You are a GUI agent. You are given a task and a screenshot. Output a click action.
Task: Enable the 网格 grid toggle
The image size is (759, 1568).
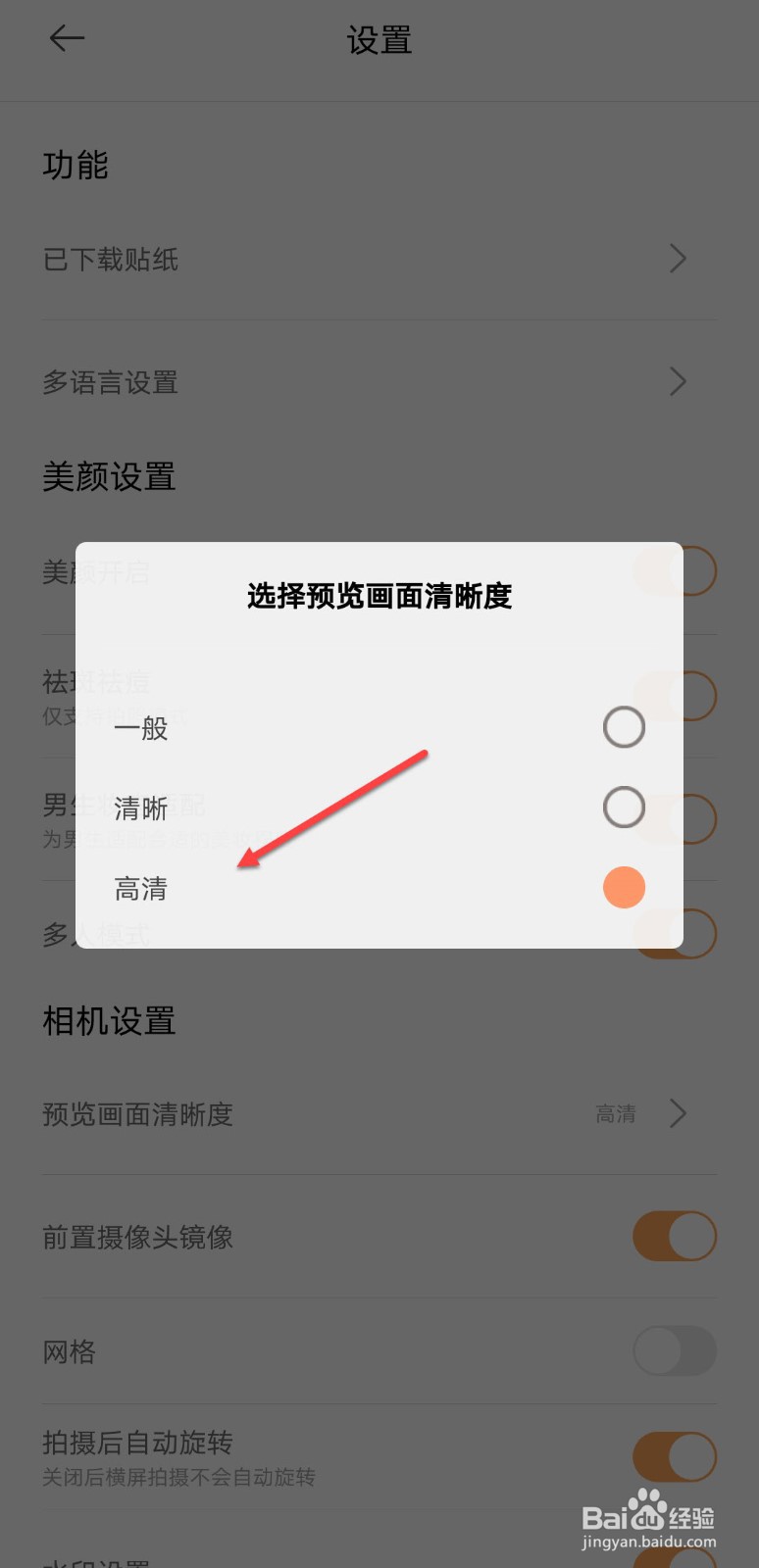point(674,1350)
